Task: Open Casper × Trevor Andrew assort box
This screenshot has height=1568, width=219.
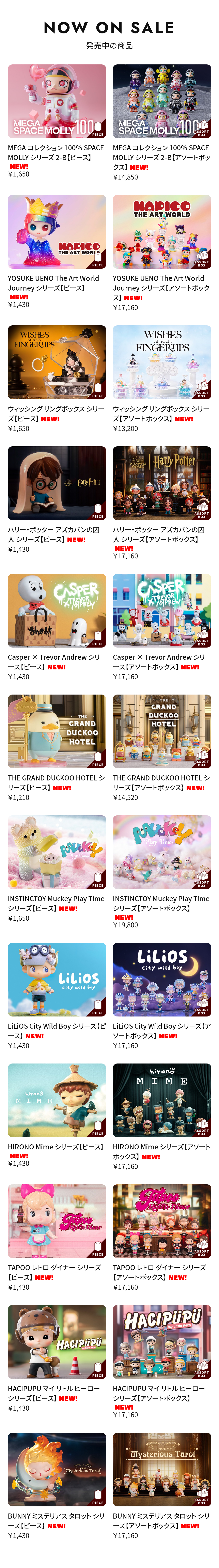Action: 162,610
